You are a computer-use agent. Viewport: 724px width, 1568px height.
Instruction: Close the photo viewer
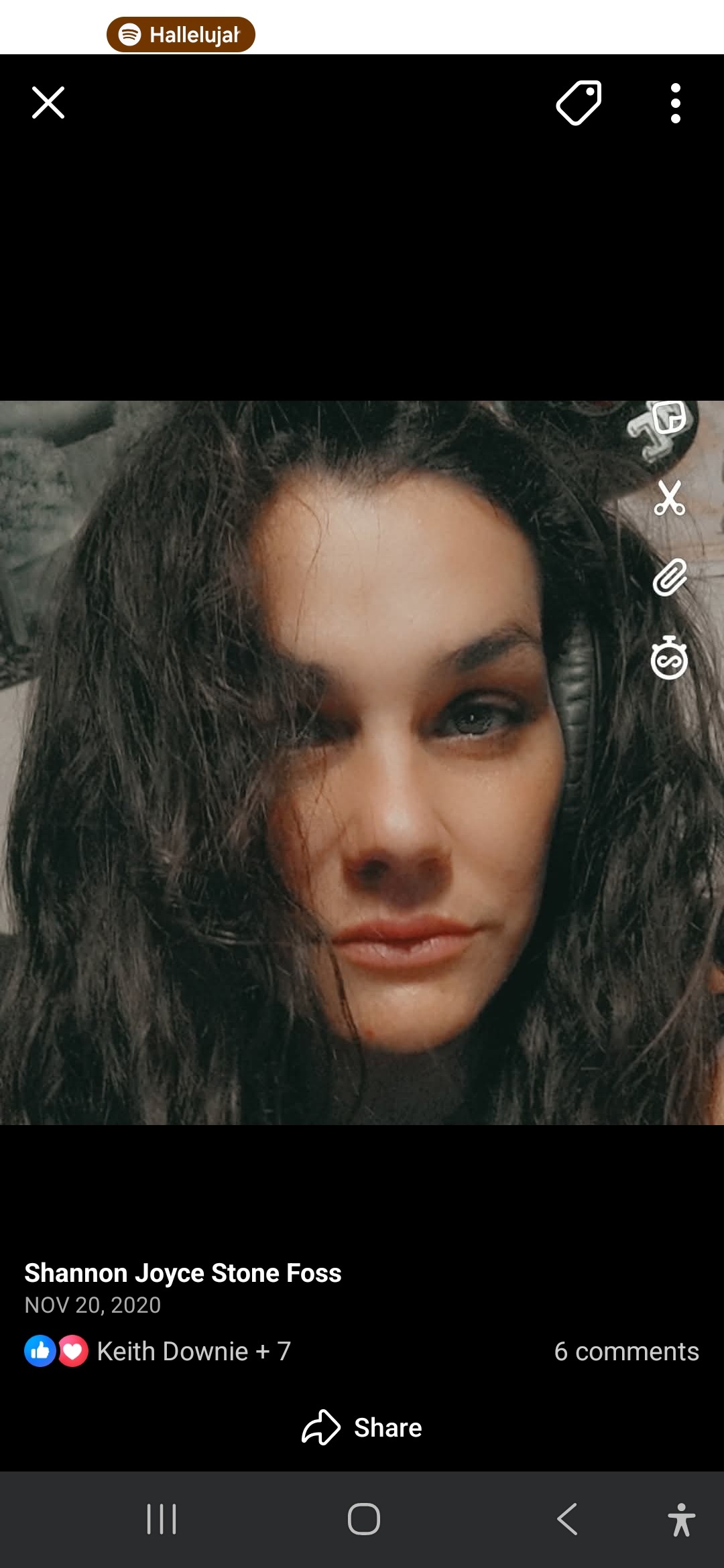[x=48, y=103]
